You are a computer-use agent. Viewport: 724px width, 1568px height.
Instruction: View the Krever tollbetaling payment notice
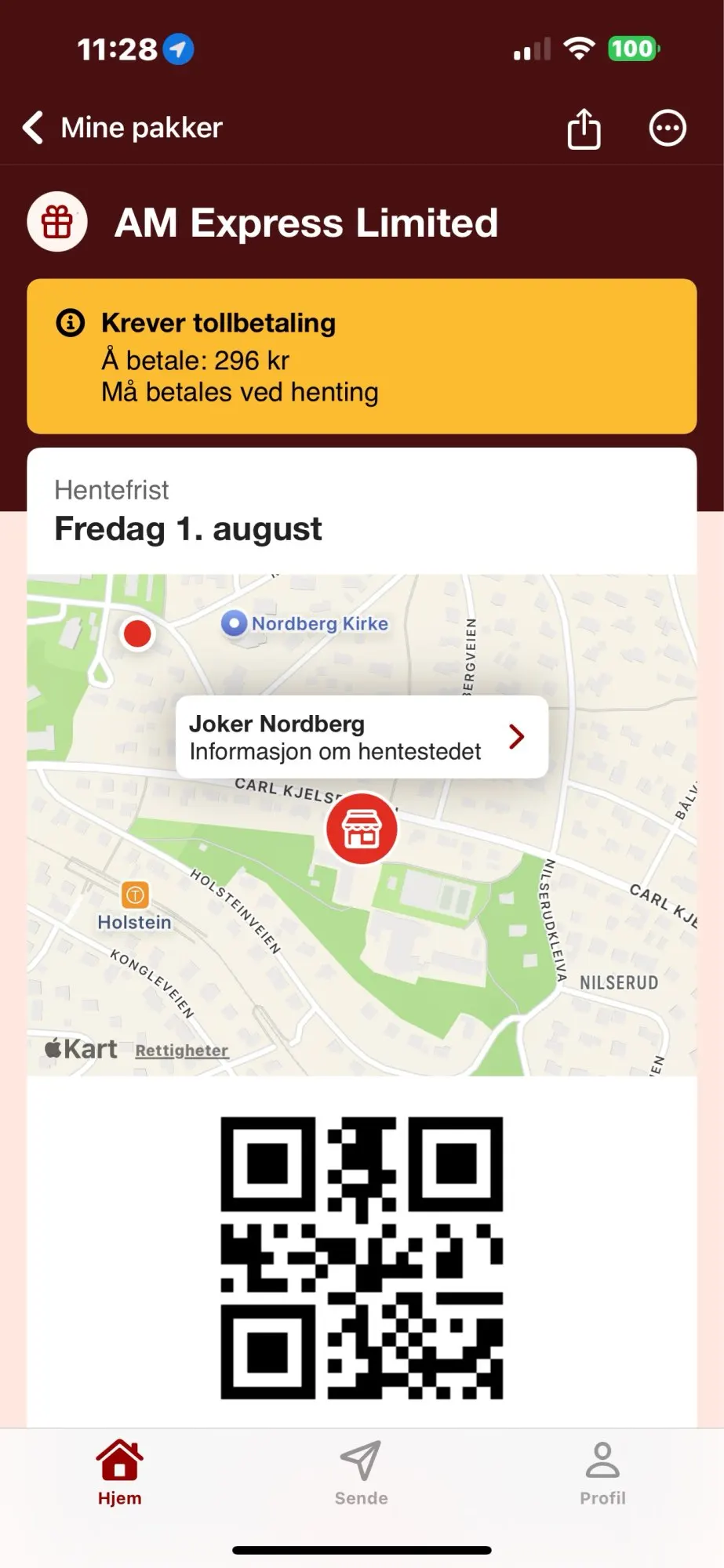(362, 357)
